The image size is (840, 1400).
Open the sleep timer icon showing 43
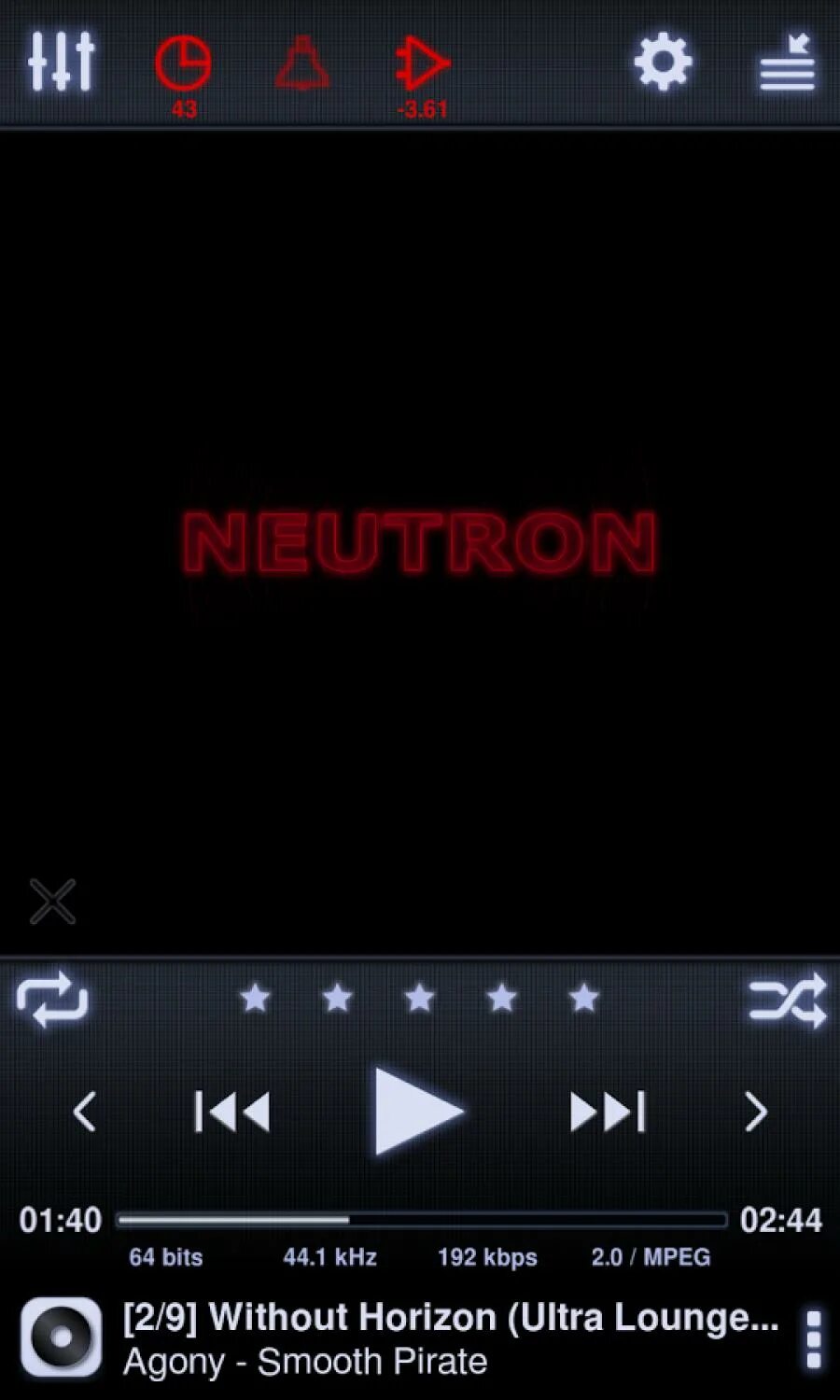click(x=183, y=65)
